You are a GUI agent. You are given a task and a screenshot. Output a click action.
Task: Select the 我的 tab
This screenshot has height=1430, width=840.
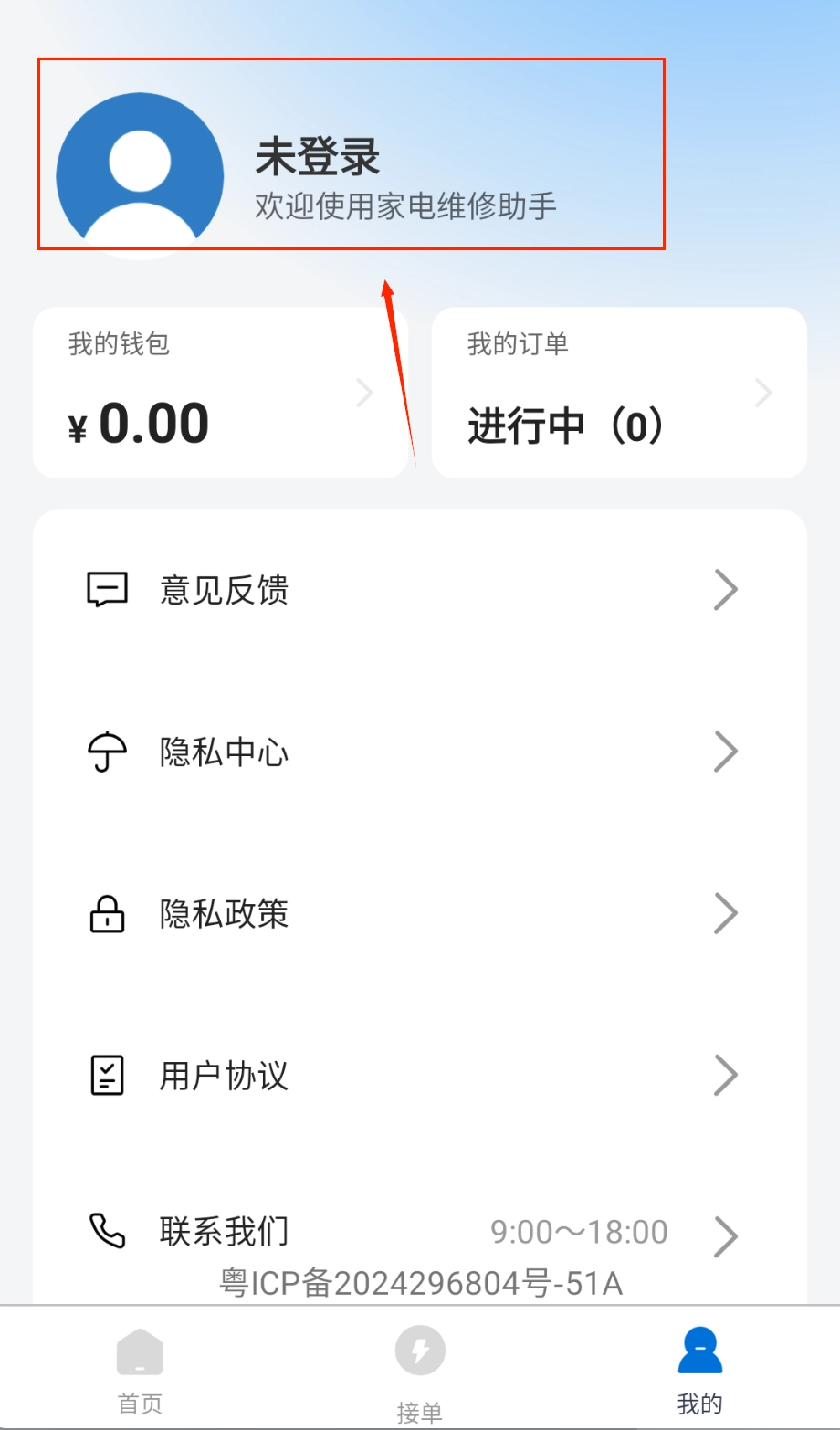[699, 1370]
